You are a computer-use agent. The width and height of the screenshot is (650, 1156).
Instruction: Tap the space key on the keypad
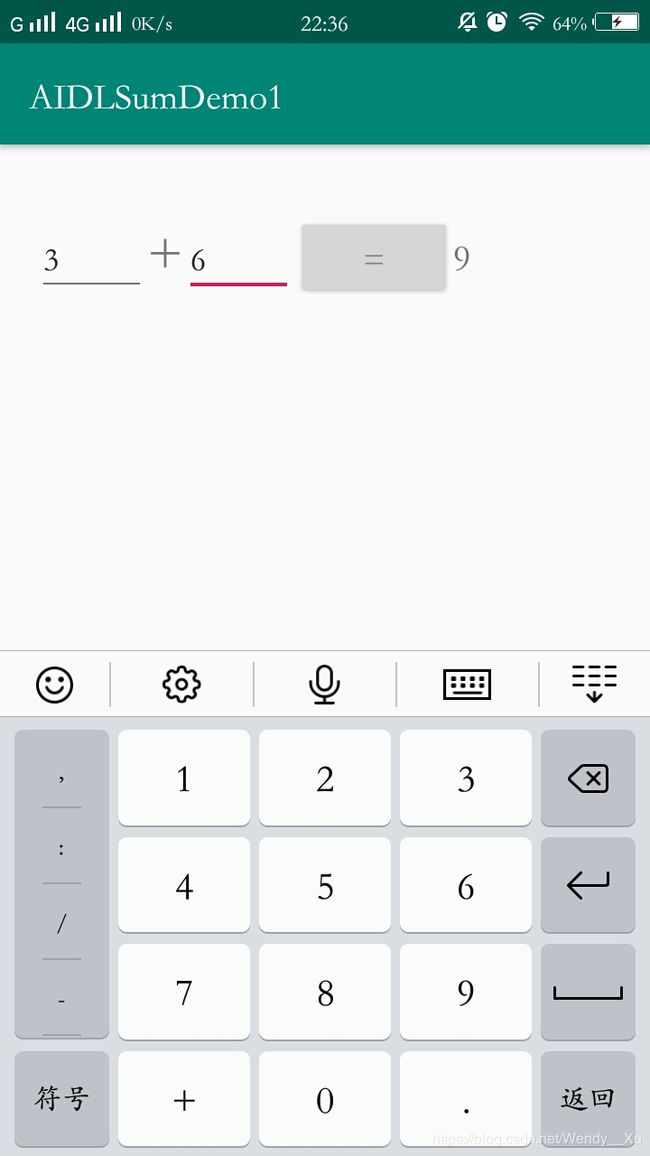click(x=588, y=992)
